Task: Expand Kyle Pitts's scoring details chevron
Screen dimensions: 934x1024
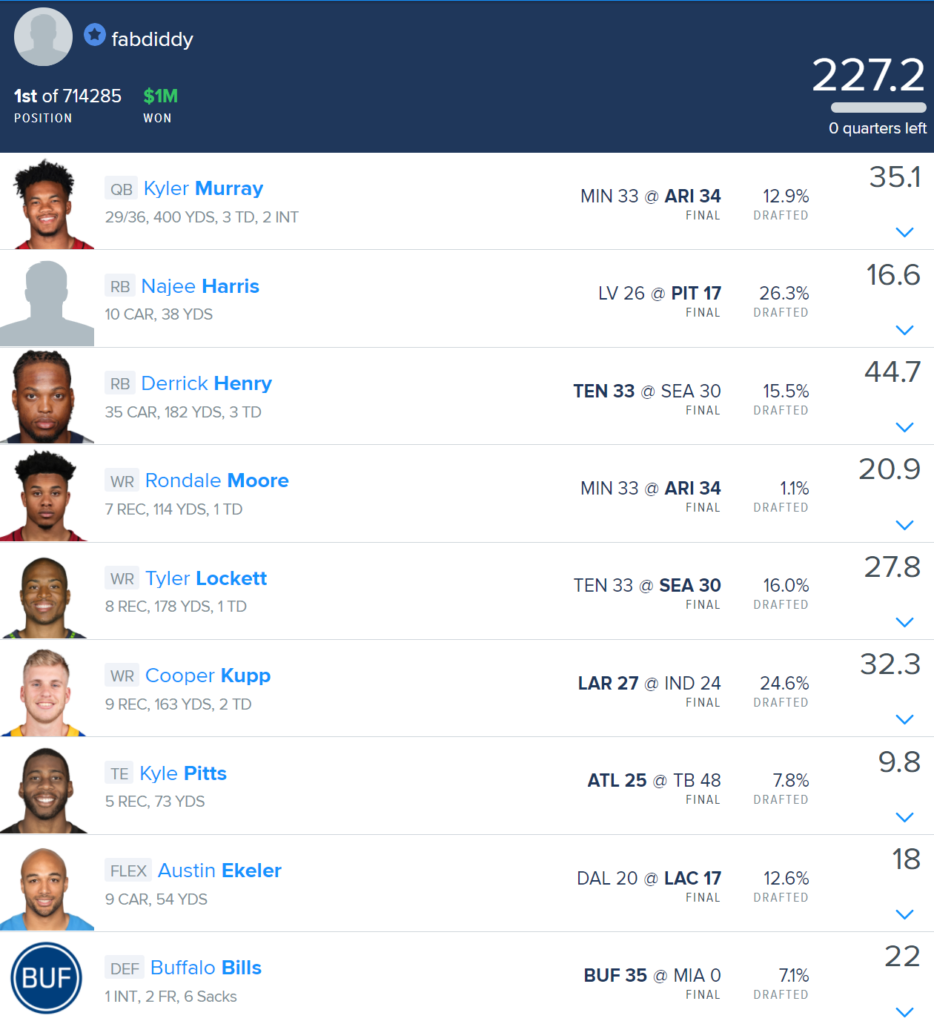Action: (904, 817)
